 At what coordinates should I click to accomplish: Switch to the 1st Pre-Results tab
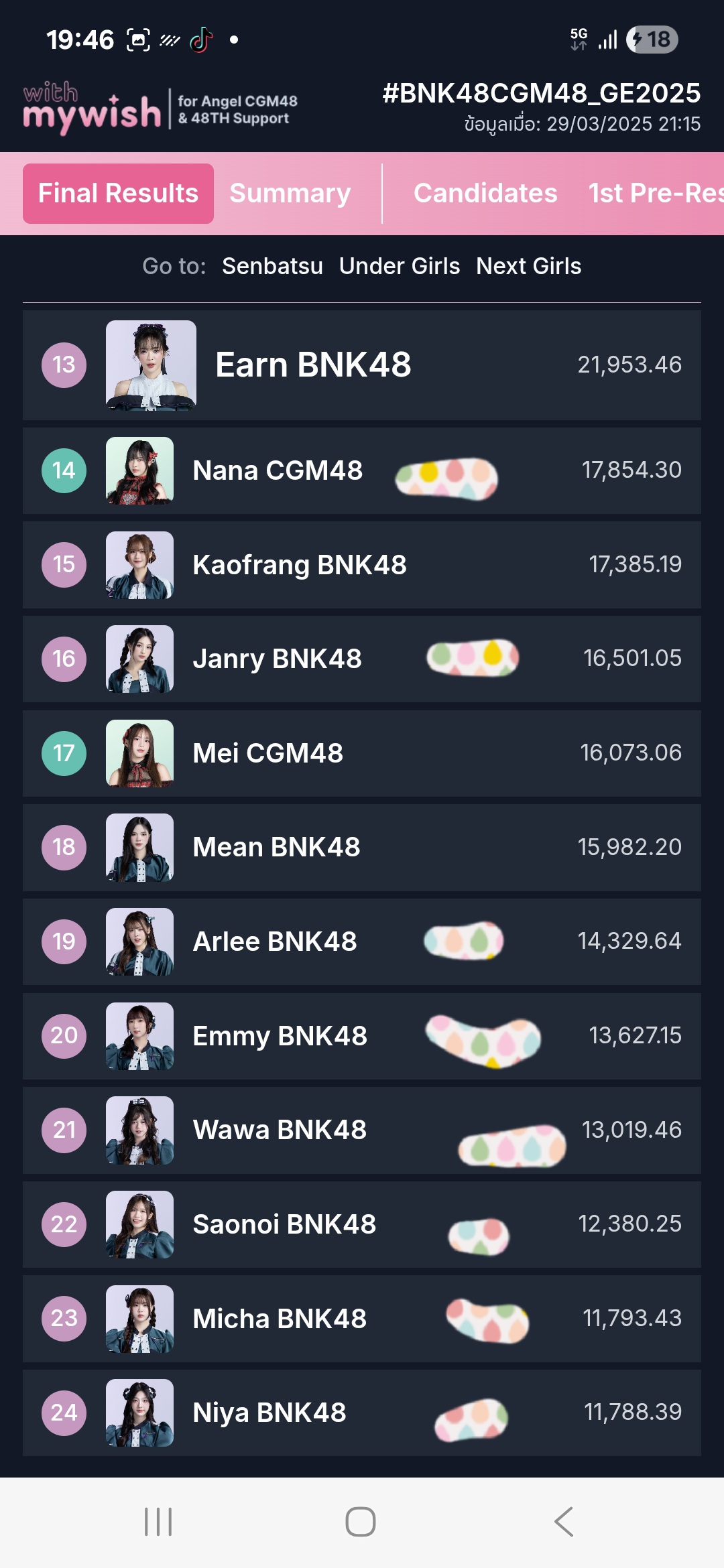[x=656, y=194]
